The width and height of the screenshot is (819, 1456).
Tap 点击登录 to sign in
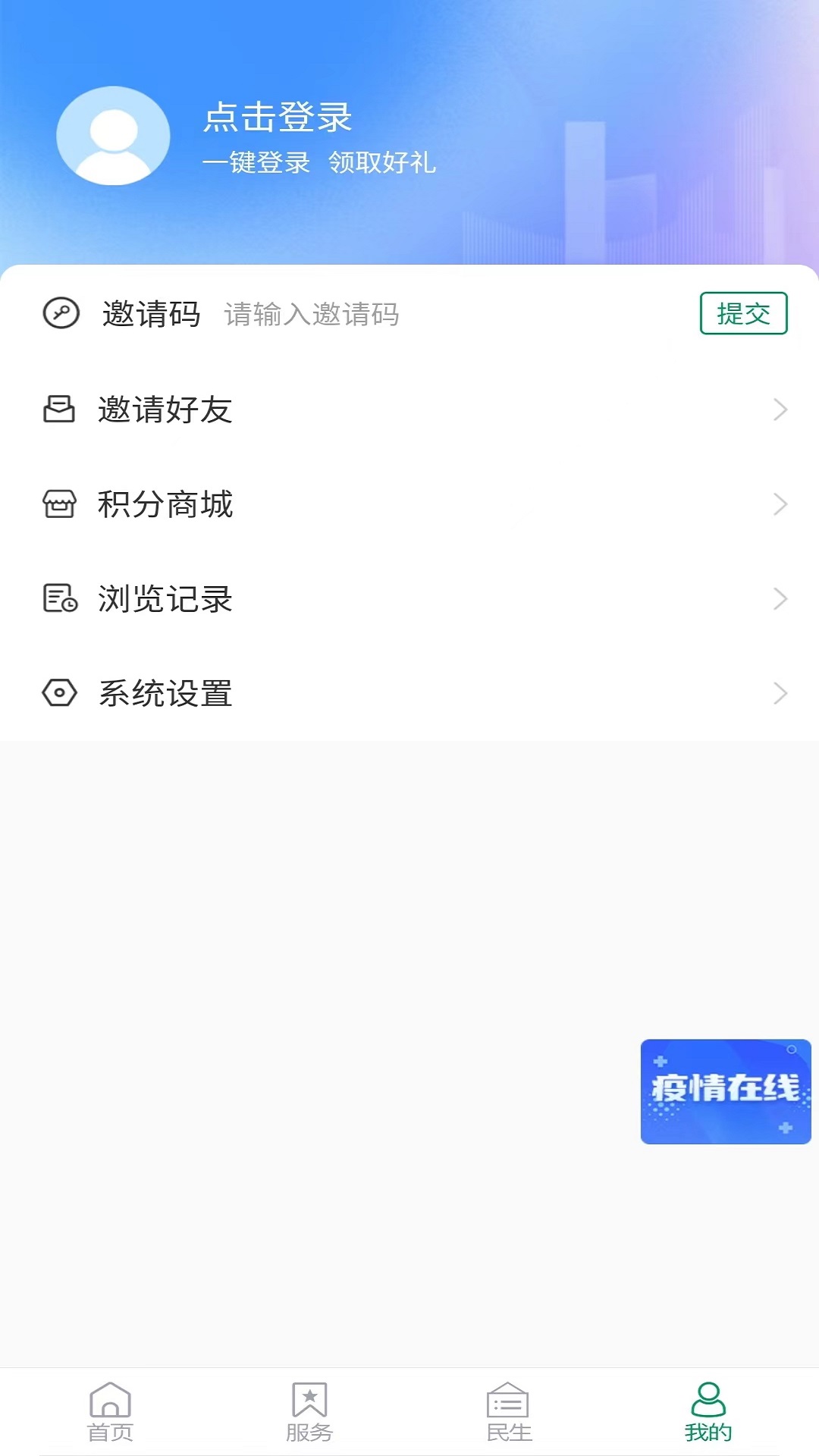point(278,118)
